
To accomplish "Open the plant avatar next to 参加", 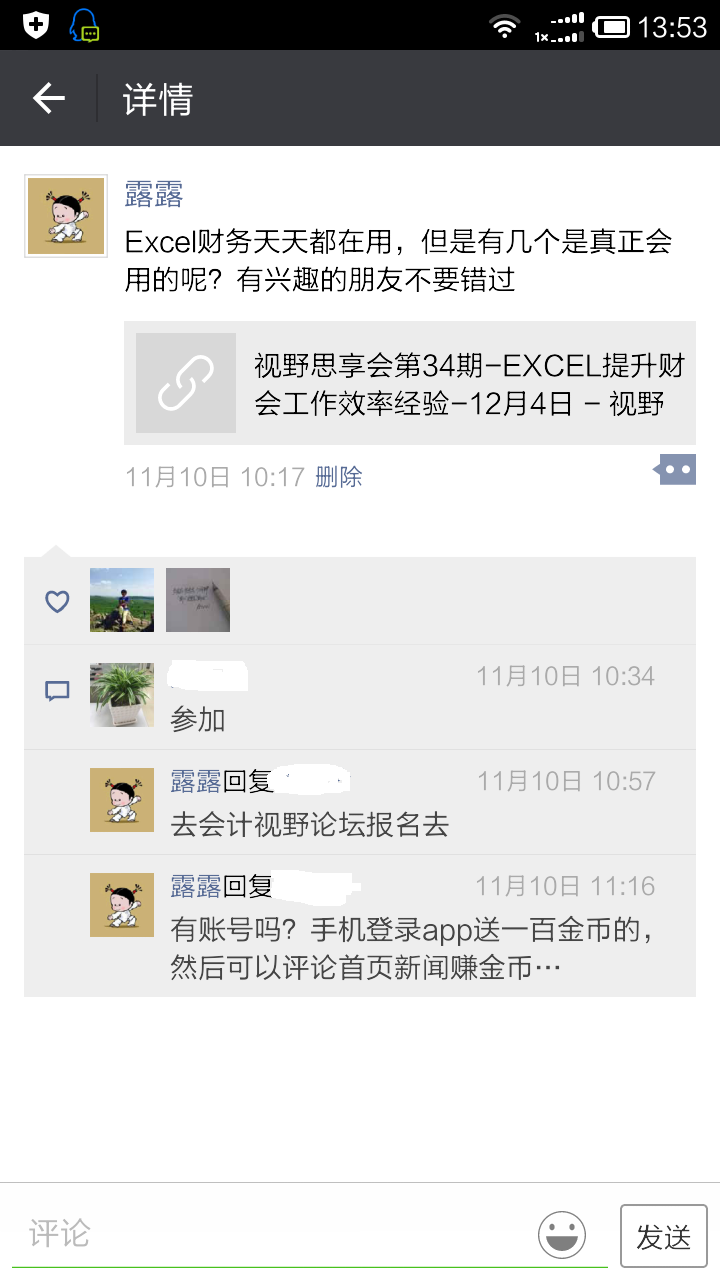I will [x=122, y=695].
